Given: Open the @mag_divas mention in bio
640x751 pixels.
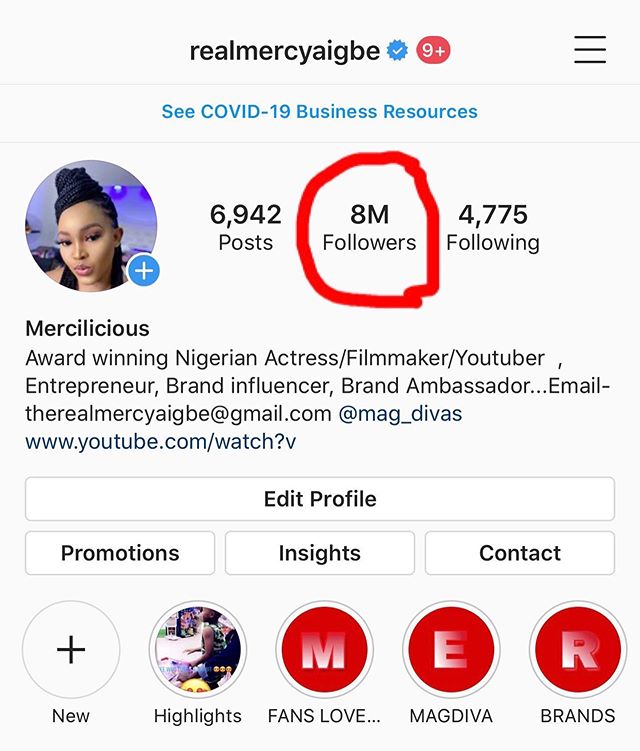Looking at the screenshot, I should (400, 413).
